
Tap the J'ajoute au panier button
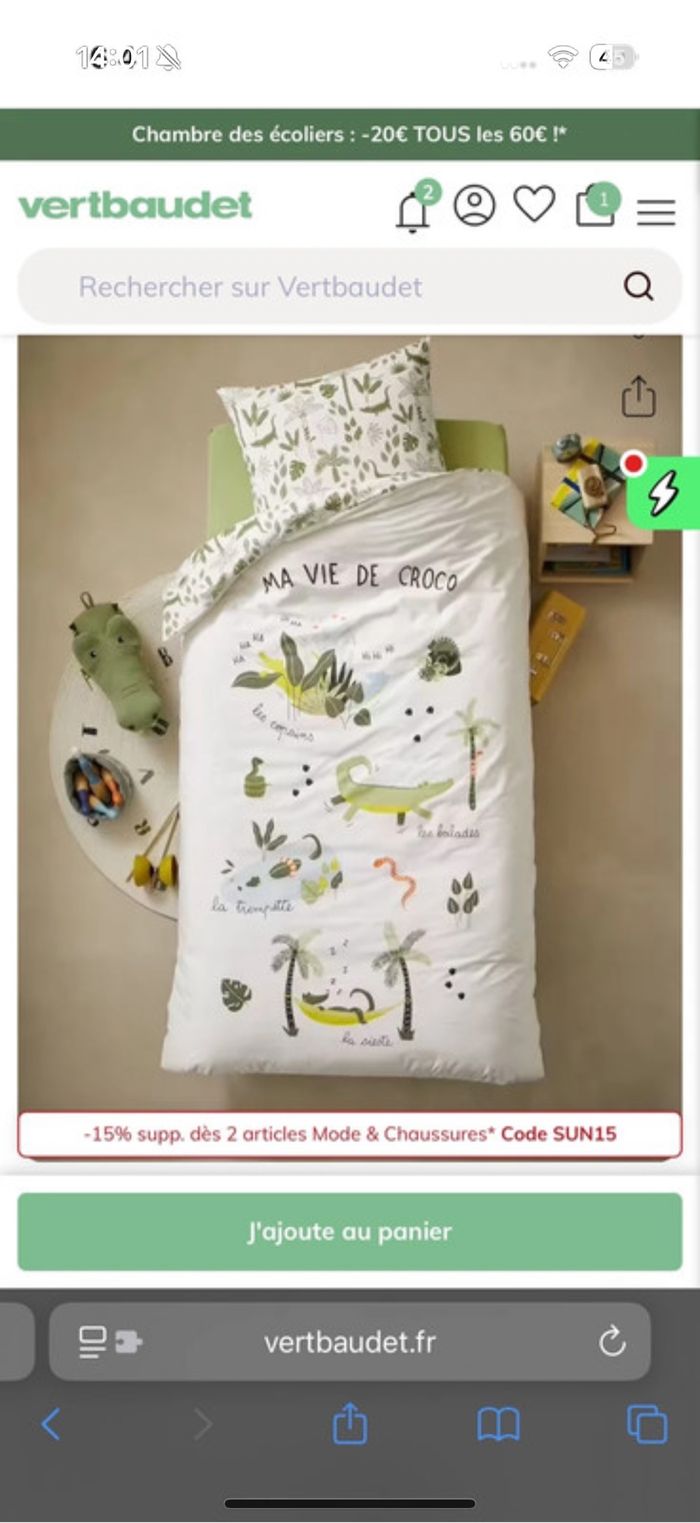click(350, 1231)
